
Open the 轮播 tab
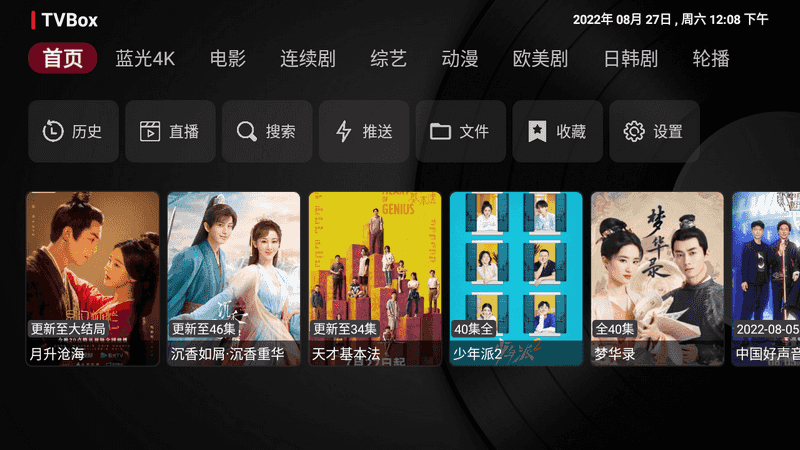(711, 58)
